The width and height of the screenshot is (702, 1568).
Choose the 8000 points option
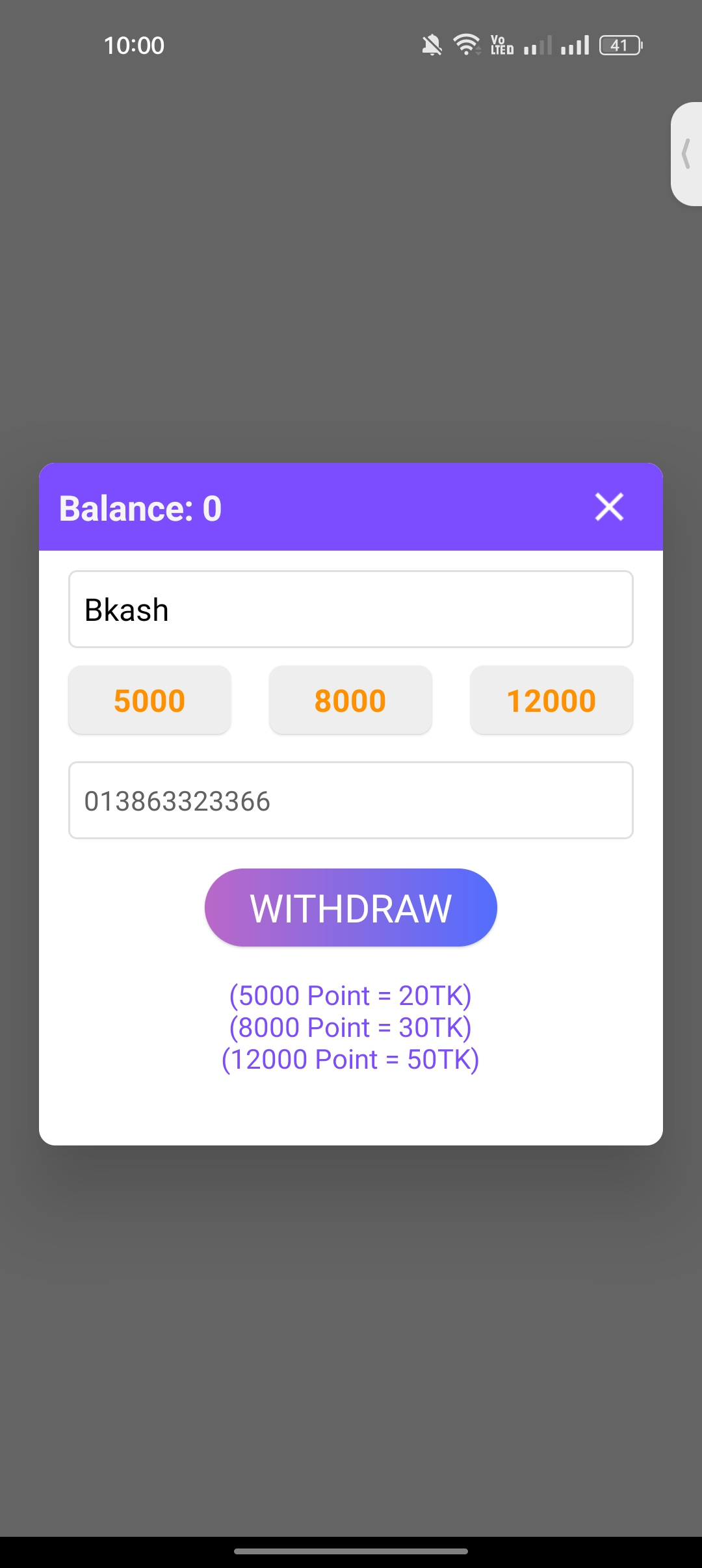[x=350, y=700]
